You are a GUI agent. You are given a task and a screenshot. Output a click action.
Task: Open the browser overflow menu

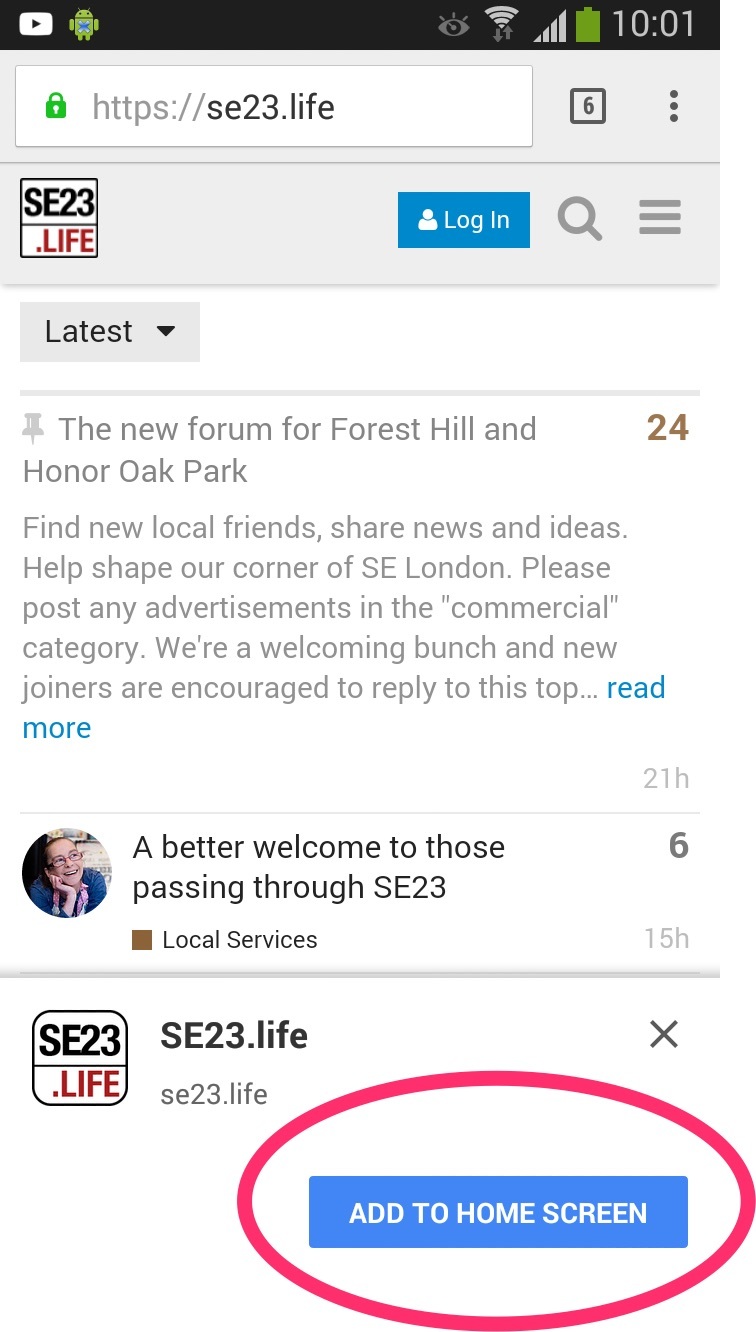674,106
